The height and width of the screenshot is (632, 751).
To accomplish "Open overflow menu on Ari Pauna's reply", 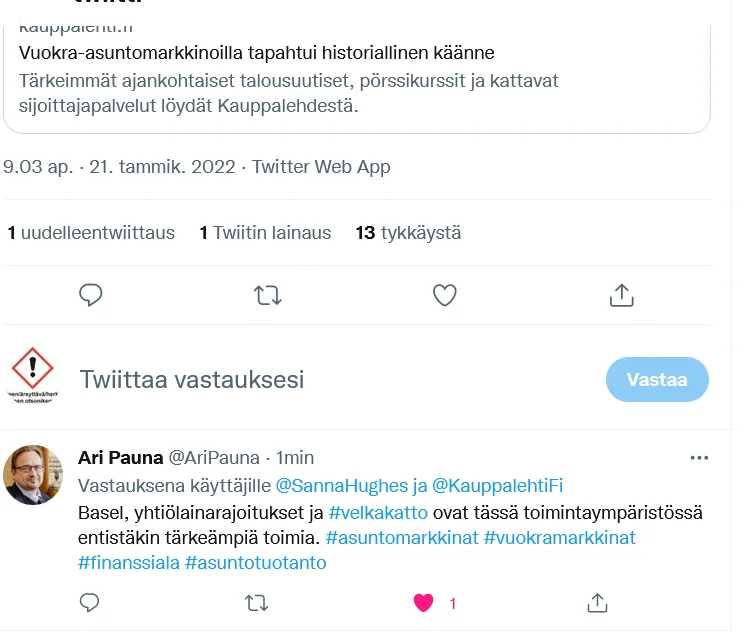I will (x=699, y=458).
